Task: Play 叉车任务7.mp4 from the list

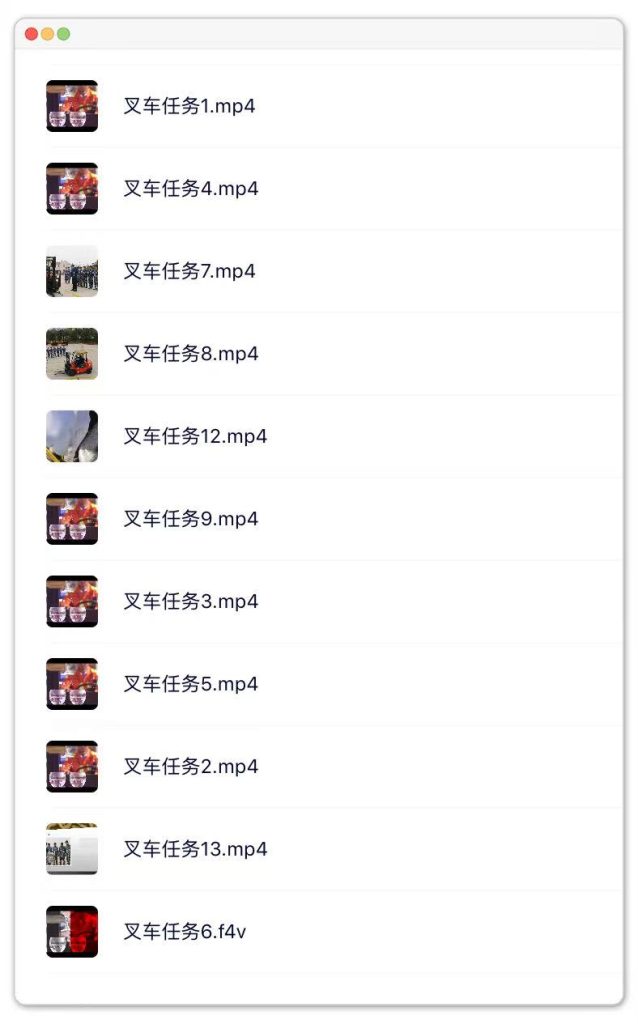Action: pos(189,271)
